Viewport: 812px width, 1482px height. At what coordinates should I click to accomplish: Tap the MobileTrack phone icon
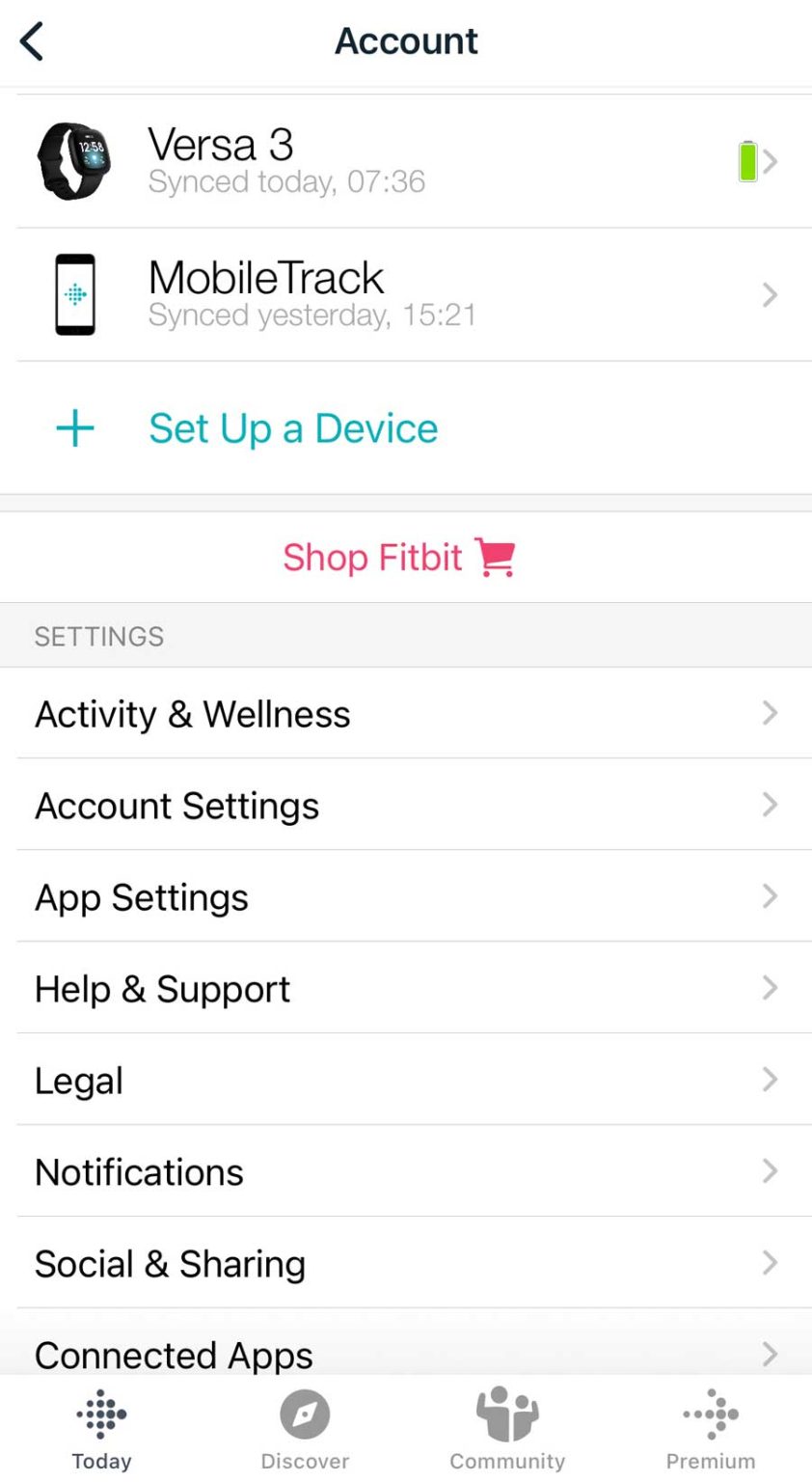[76, 294]
